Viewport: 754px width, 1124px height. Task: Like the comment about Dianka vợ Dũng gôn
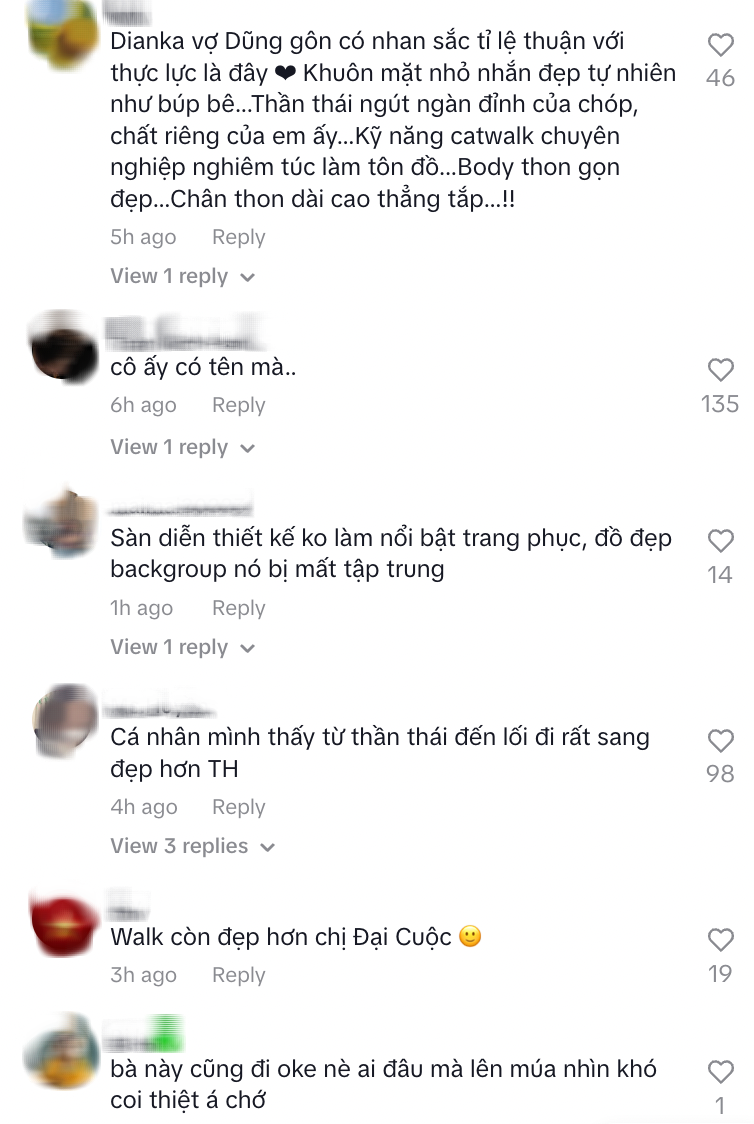coord(720,45)
